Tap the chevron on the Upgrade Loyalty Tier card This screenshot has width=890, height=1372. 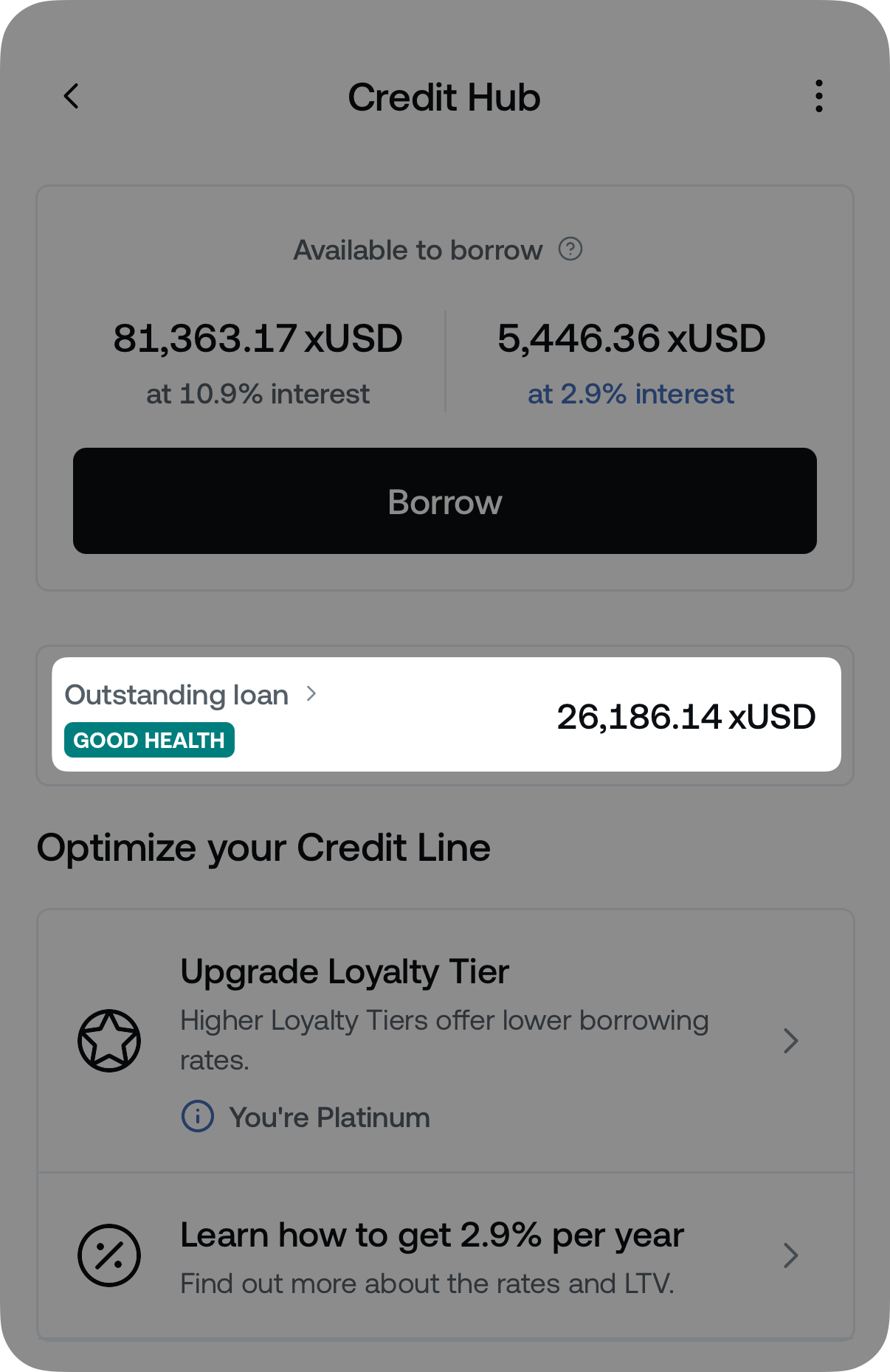click(790, 1041)
